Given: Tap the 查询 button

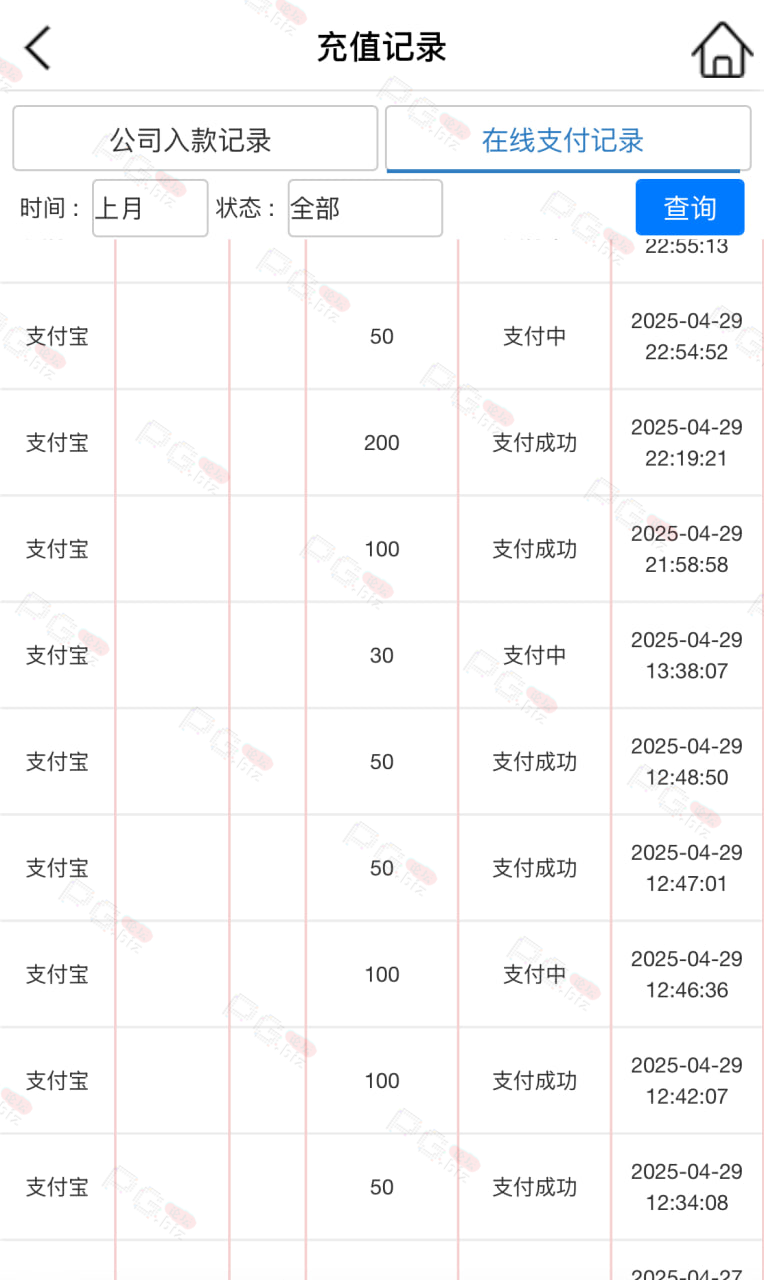Looking at the screenshot, I should pos(690,208).
